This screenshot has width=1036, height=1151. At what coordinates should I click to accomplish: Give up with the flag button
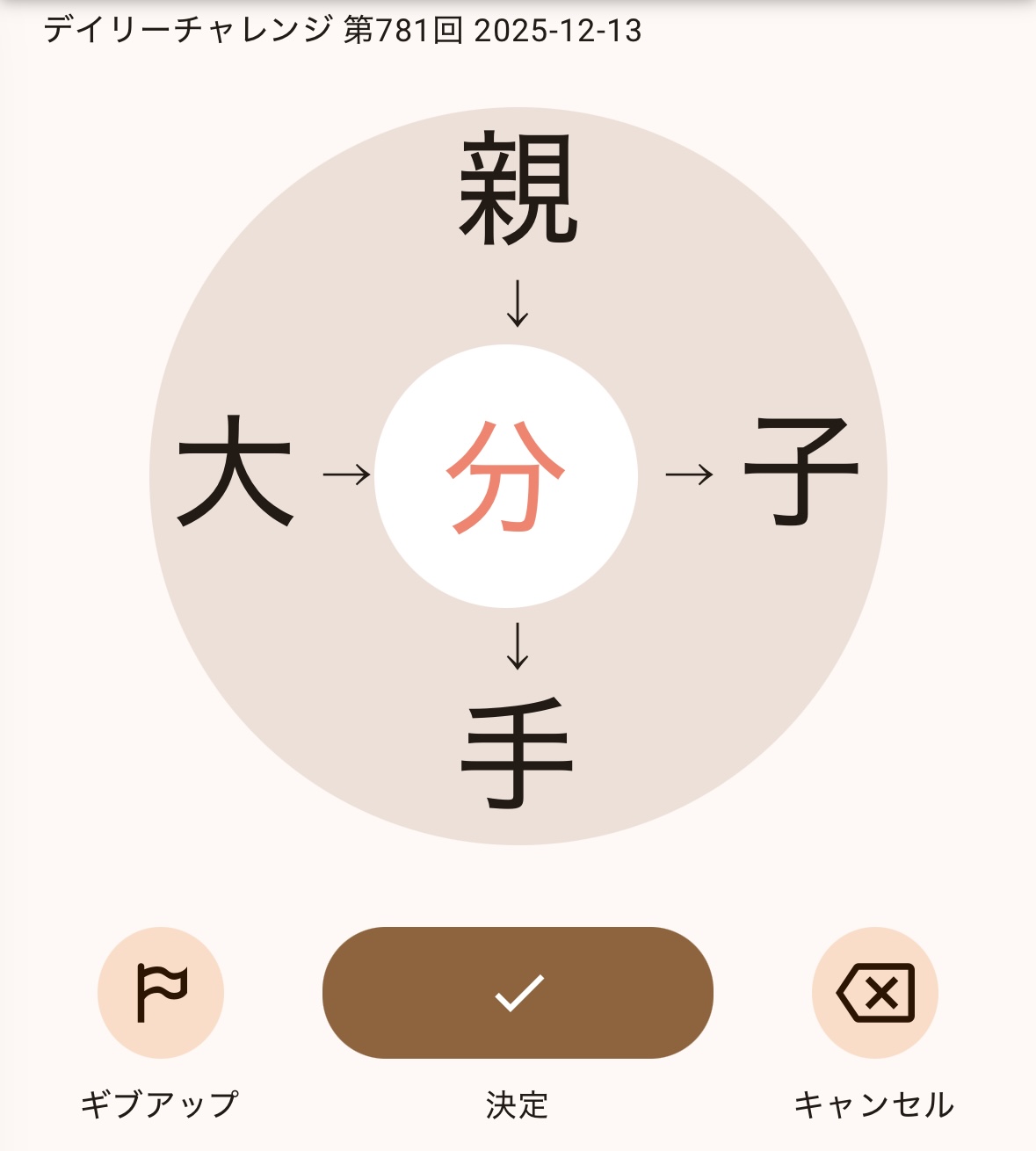pyautogui.click(x=161, y=993)
